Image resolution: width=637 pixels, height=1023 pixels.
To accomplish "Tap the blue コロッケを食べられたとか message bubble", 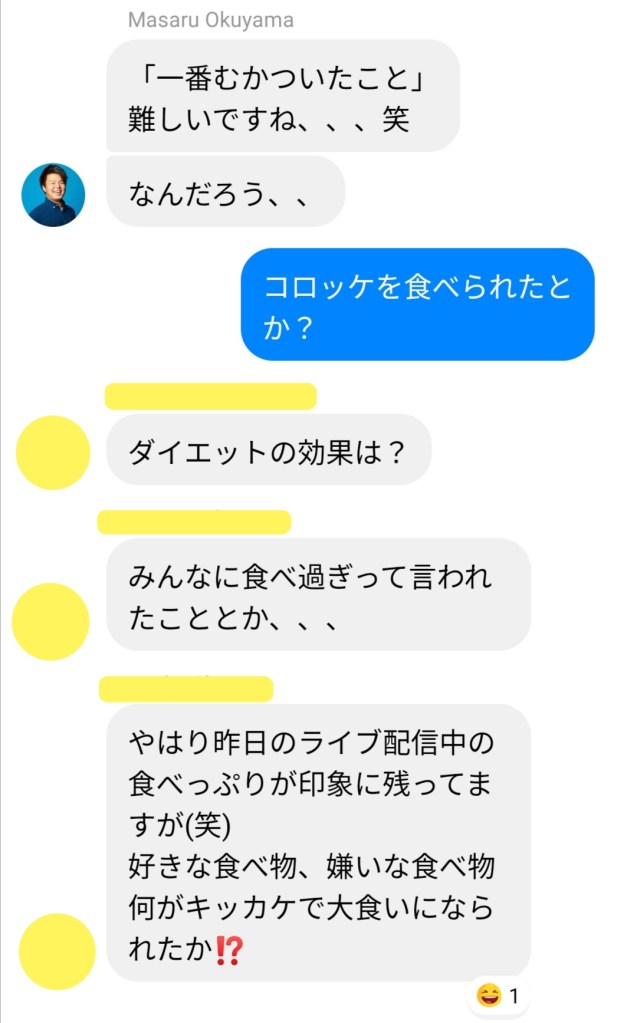I will [417, 304].
